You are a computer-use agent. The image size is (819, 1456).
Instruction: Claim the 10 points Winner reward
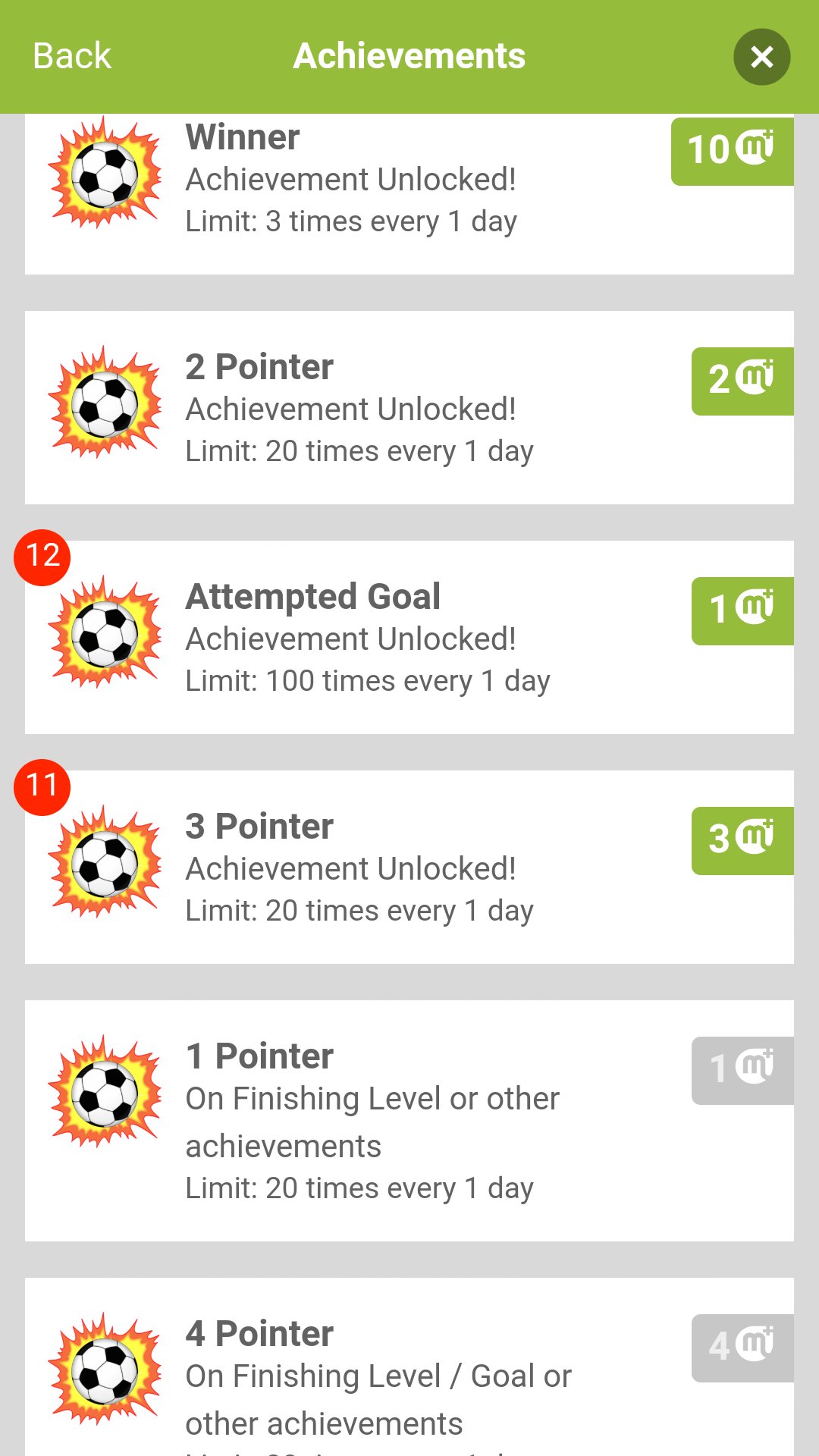tap(732, 151)
